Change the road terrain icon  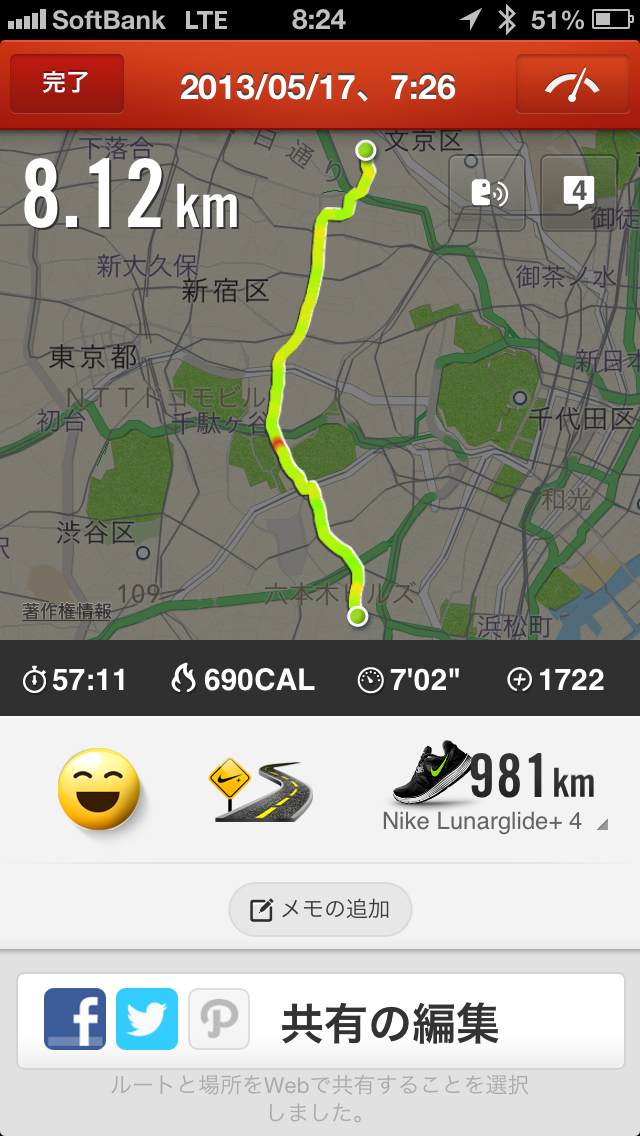(260, 790)
